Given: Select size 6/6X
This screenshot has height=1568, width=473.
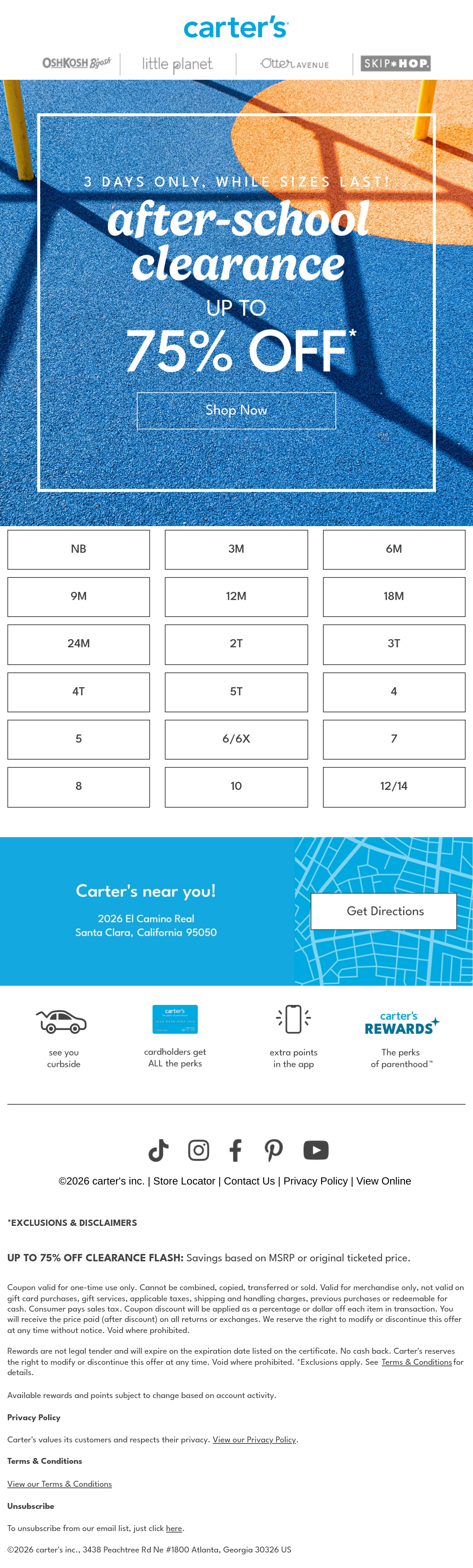Looking at the screenshot, I should (x=236, y=739).
